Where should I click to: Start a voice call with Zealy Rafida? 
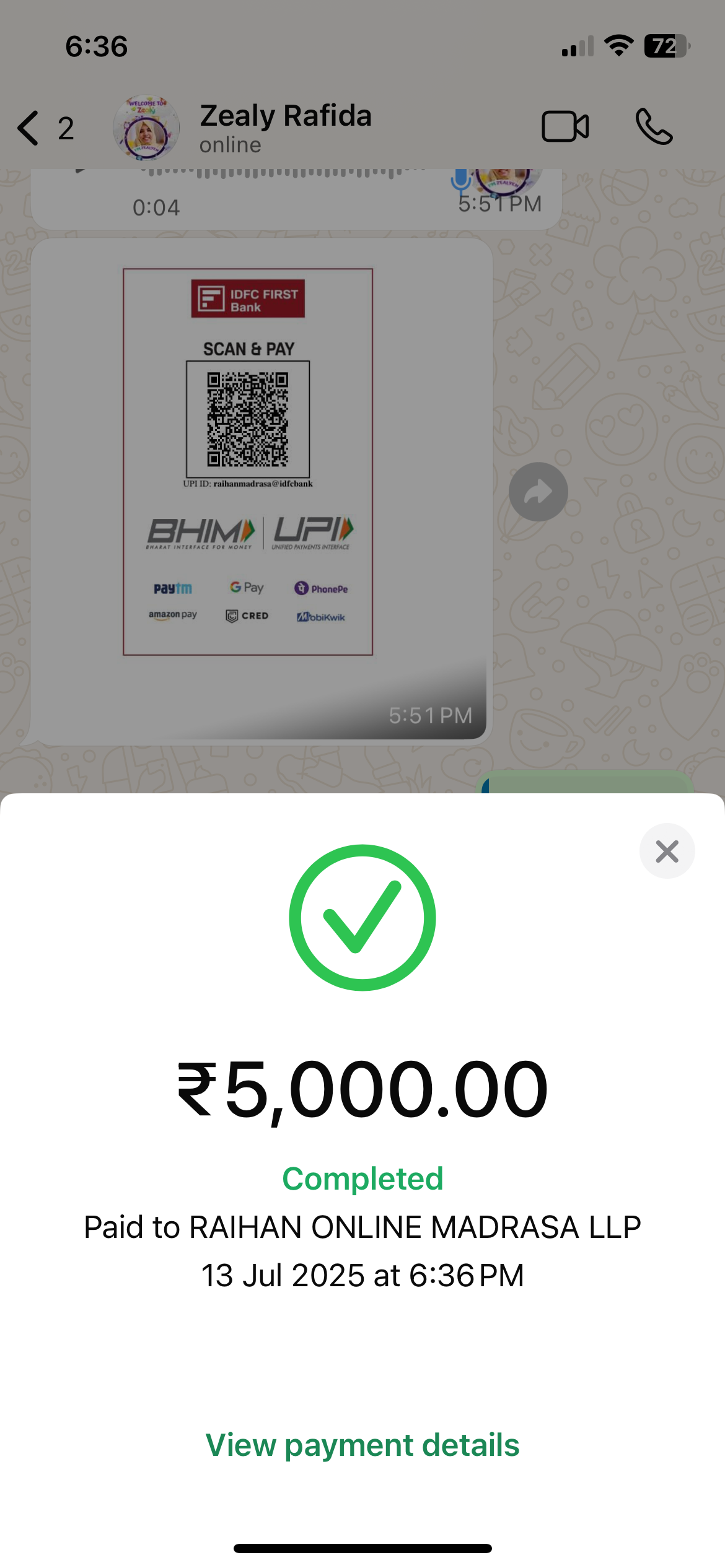coord(654,127)
